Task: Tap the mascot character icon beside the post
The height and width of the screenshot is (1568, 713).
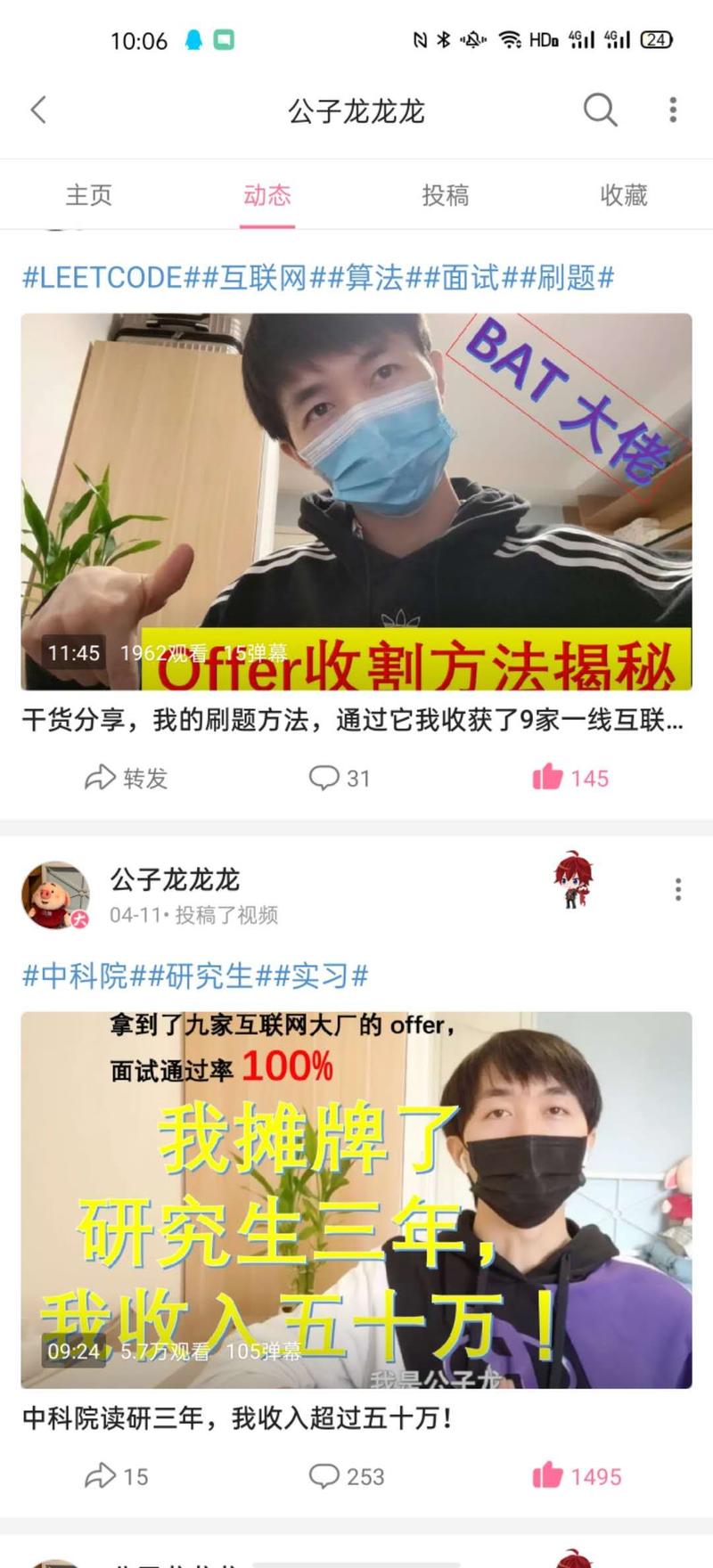Action: (x=573, y=885)
